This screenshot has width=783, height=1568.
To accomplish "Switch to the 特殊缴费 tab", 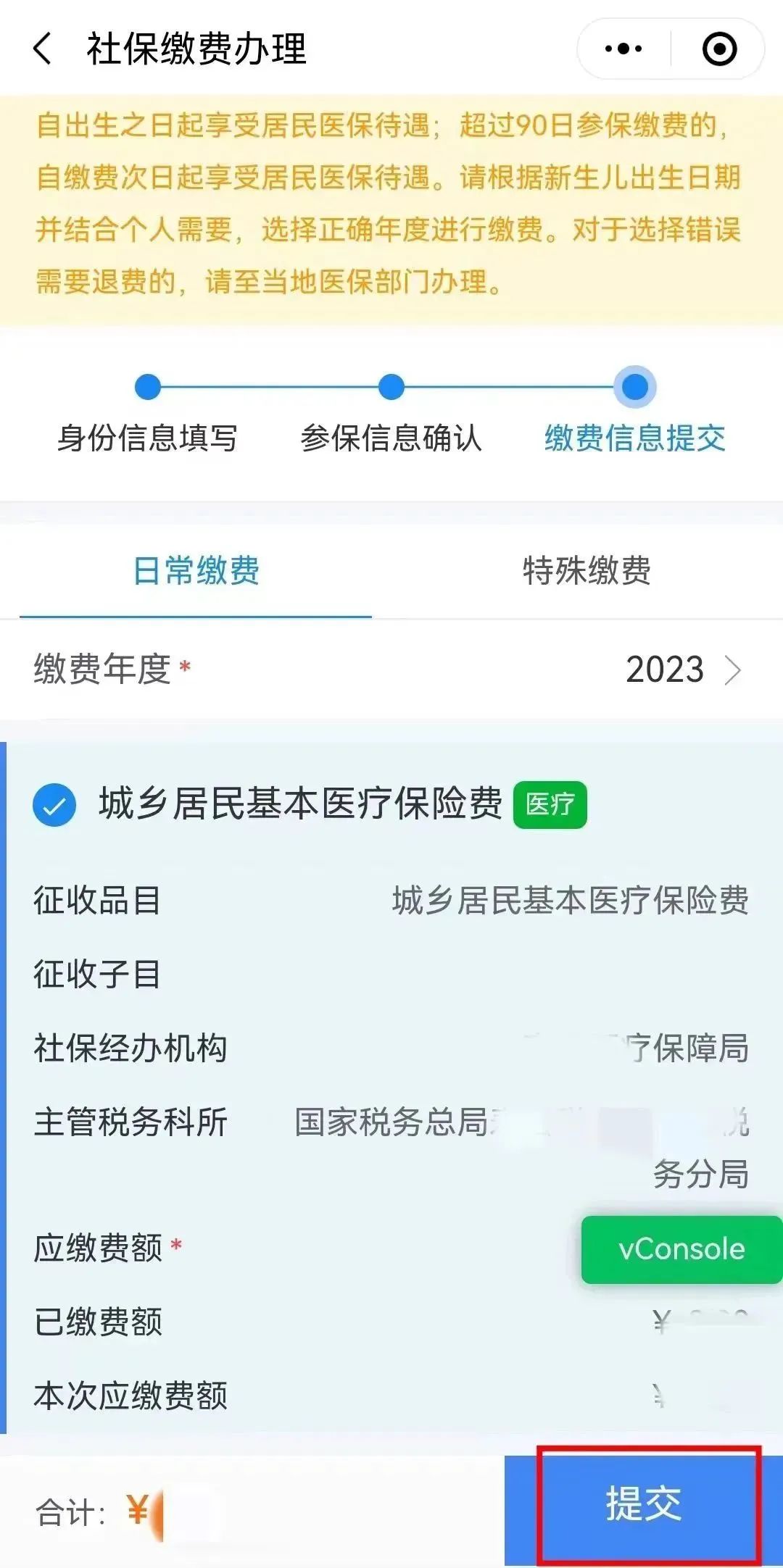I will coord(587,571).
